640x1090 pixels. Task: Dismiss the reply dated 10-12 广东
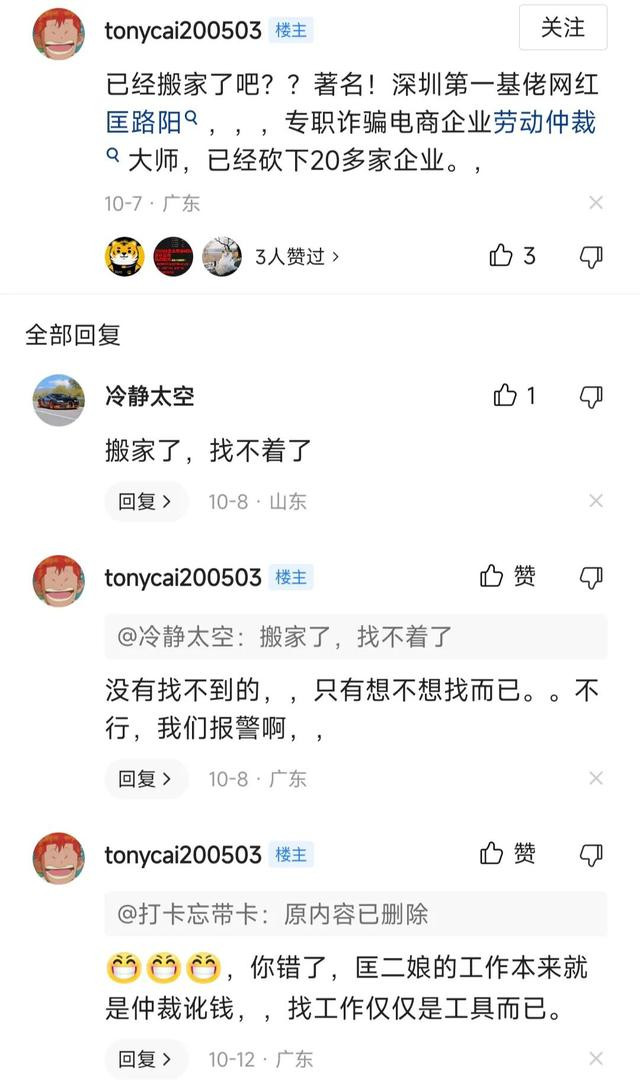[x=596, y=1059]
